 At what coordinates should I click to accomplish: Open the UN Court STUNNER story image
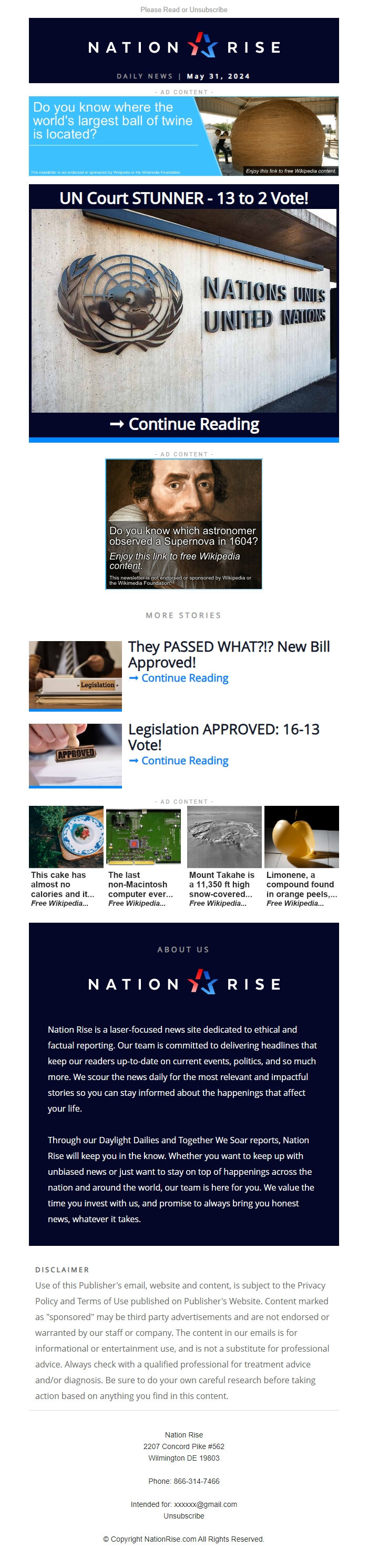183,311
